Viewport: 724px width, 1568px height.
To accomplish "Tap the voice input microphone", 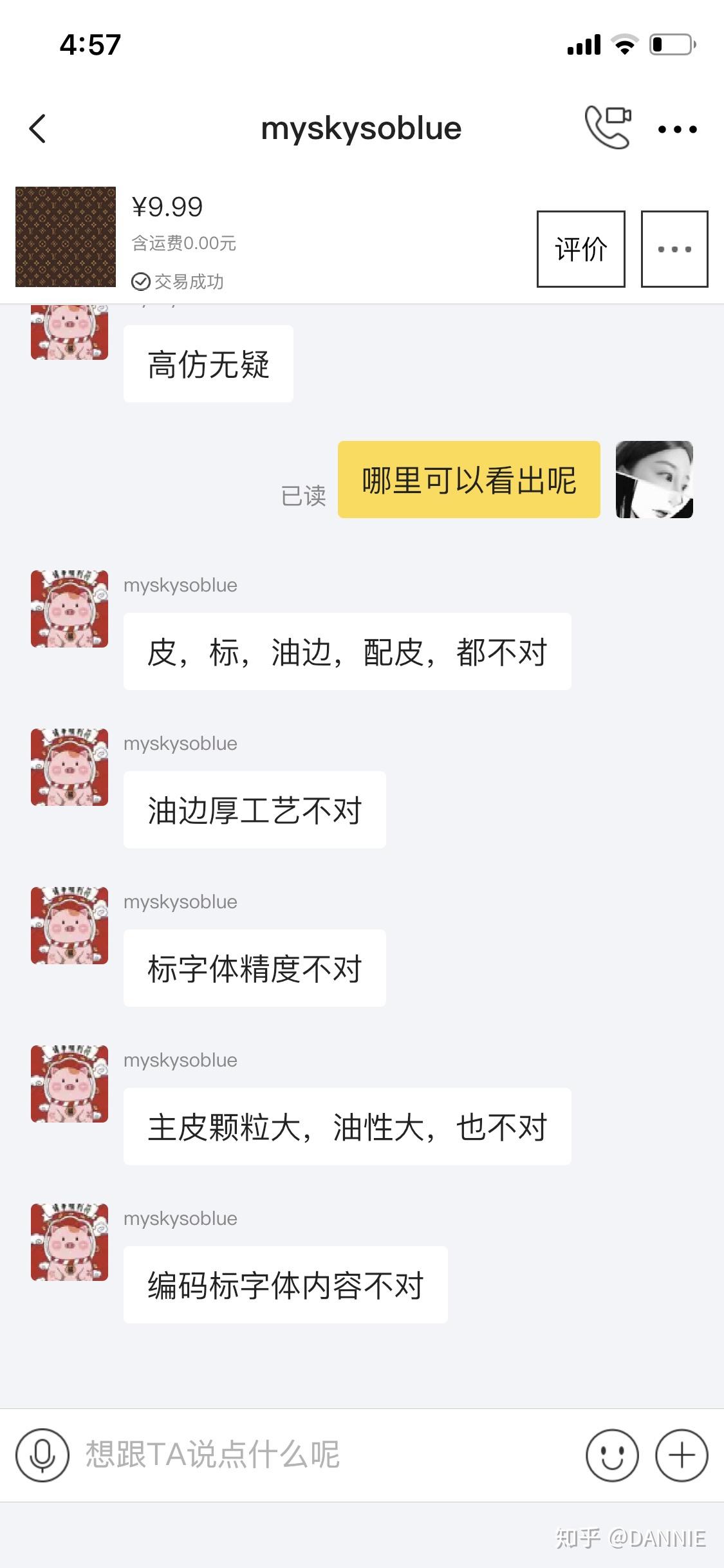I will 42,1455.
